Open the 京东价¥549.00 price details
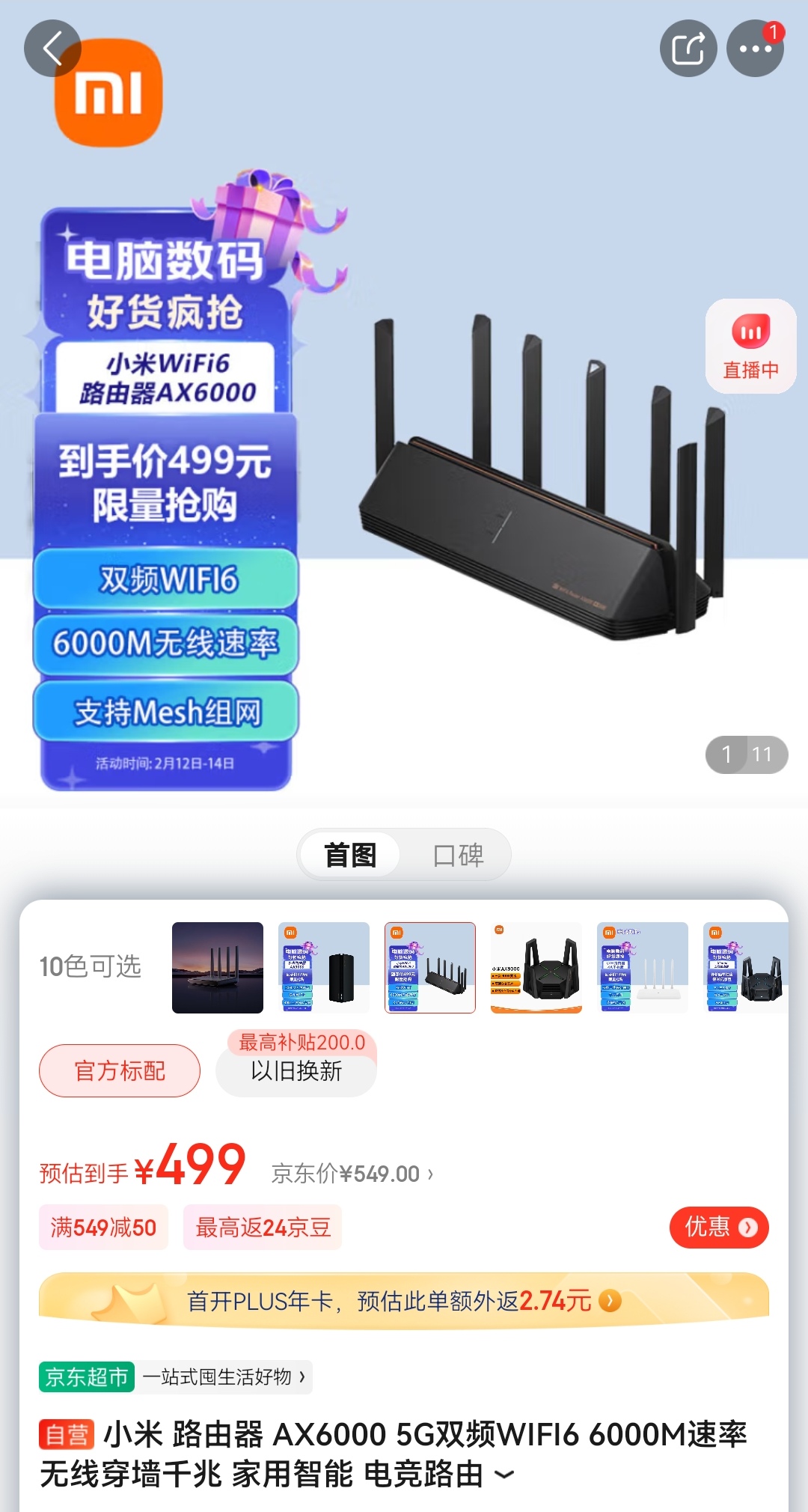This screenshot has height=1512, width=808. (352, 1174)
